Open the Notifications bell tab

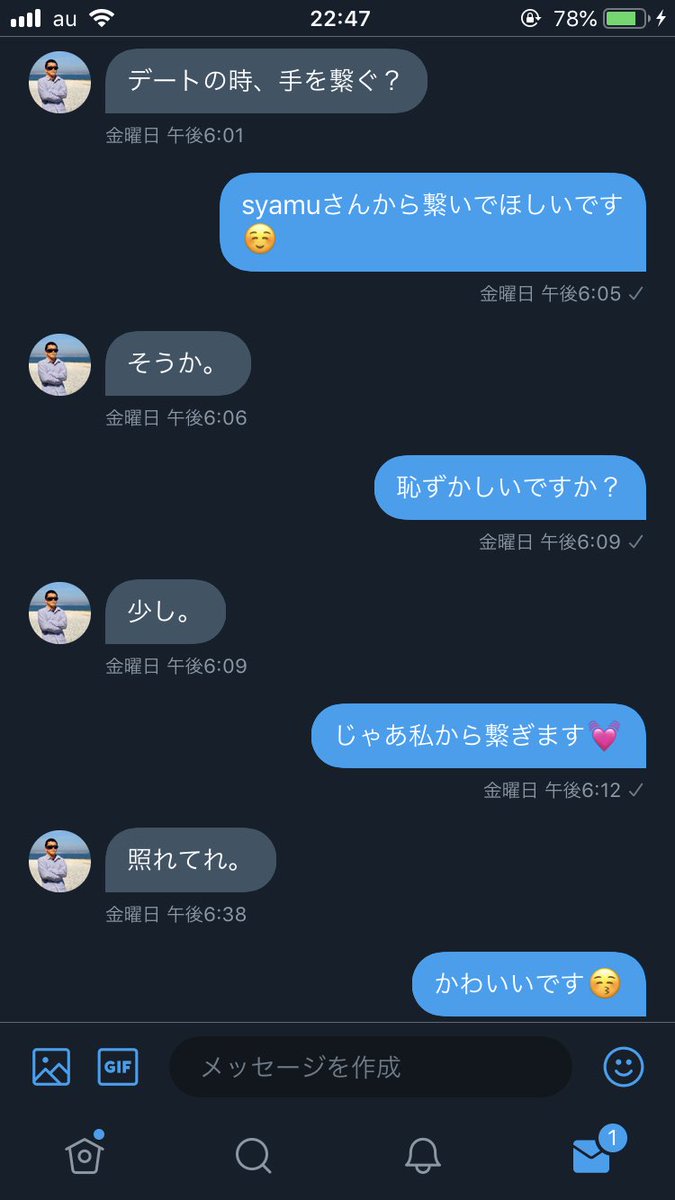(422, 1155)
